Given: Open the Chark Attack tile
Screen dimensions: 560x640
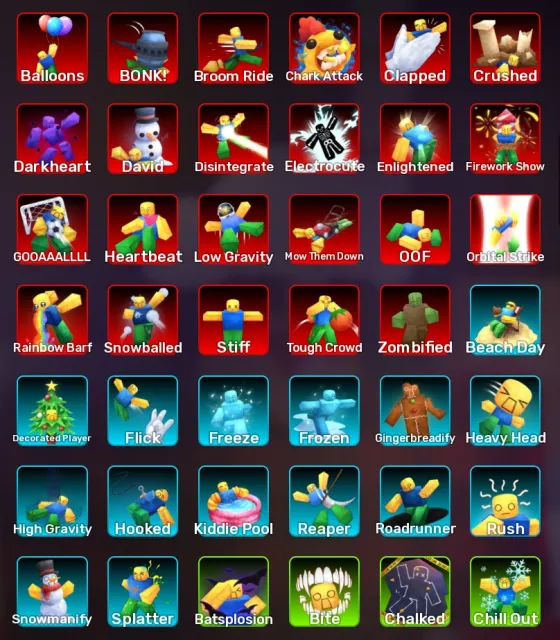Looking at the screenshot, I should point(324,48).
